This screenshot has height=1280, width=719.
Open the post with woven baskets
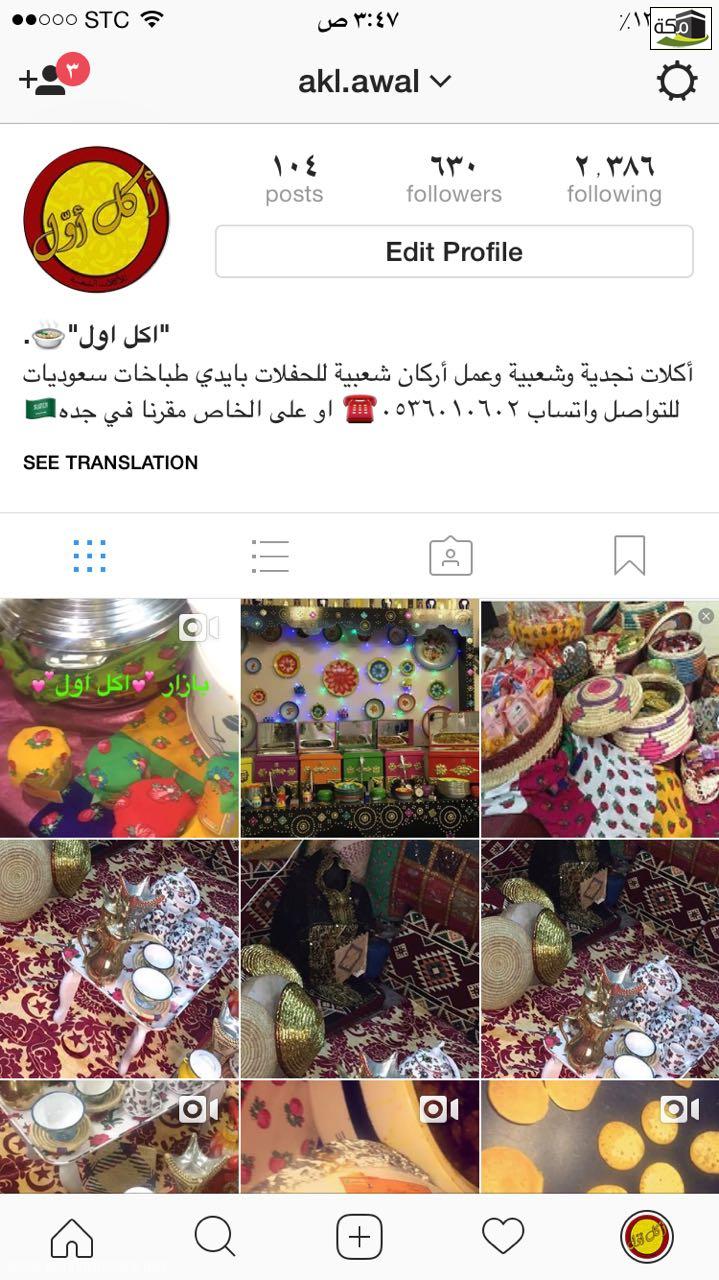tap(600, 717)
